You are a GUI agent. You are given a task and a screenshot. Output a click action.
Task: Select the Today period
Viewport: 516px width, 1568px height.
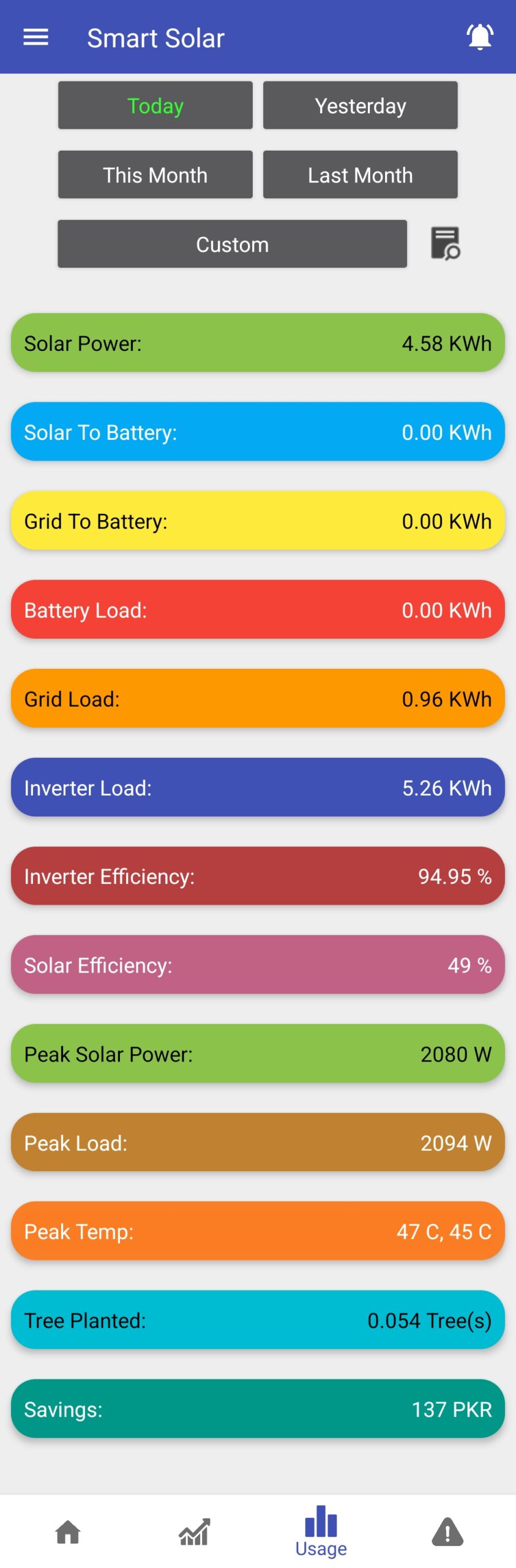pos(155,105)
